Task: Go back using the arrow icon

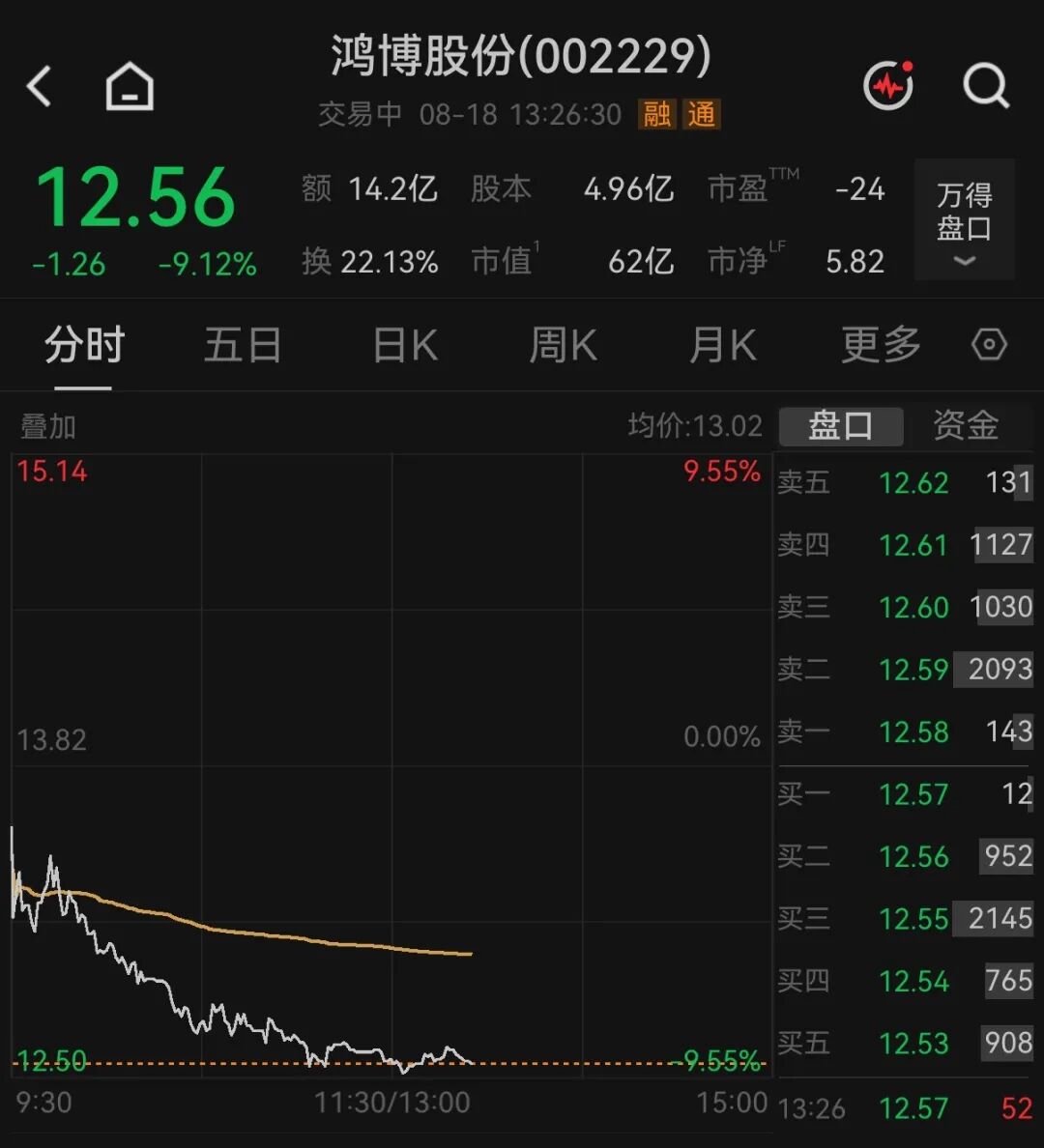Action: click(x=39, y=86)
